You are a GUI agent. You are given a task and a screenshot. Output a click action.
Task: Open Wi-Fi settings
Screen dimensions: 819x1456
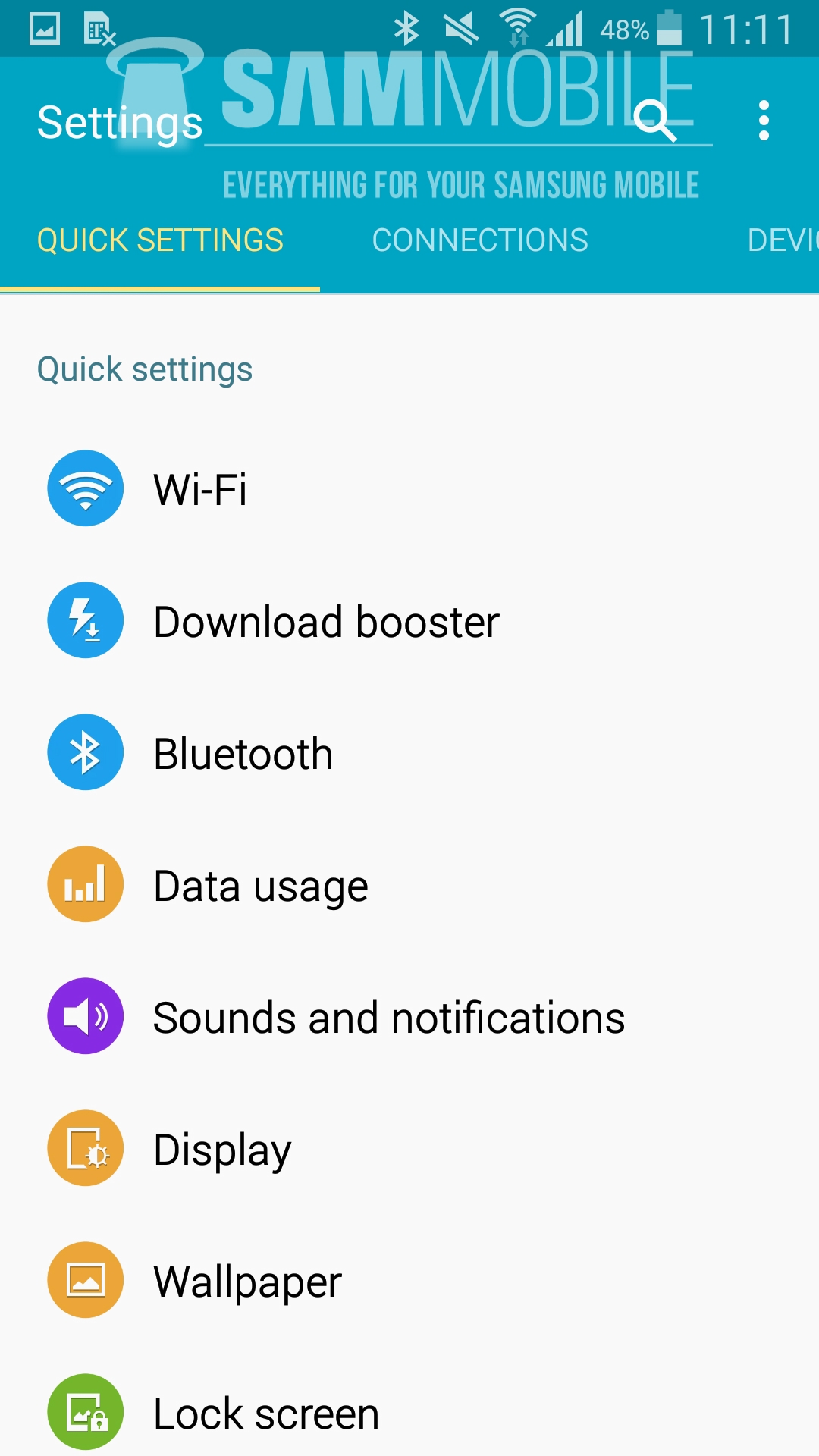[200, 489]
